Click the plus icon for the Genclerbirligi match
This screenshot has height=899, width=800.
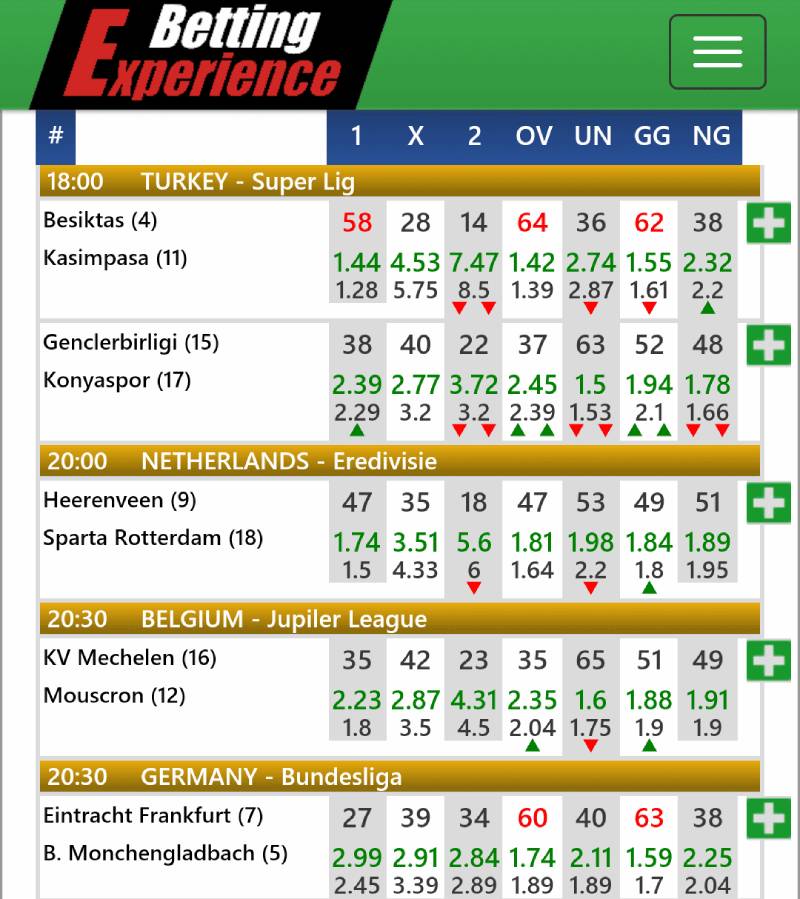click(768, 343)
